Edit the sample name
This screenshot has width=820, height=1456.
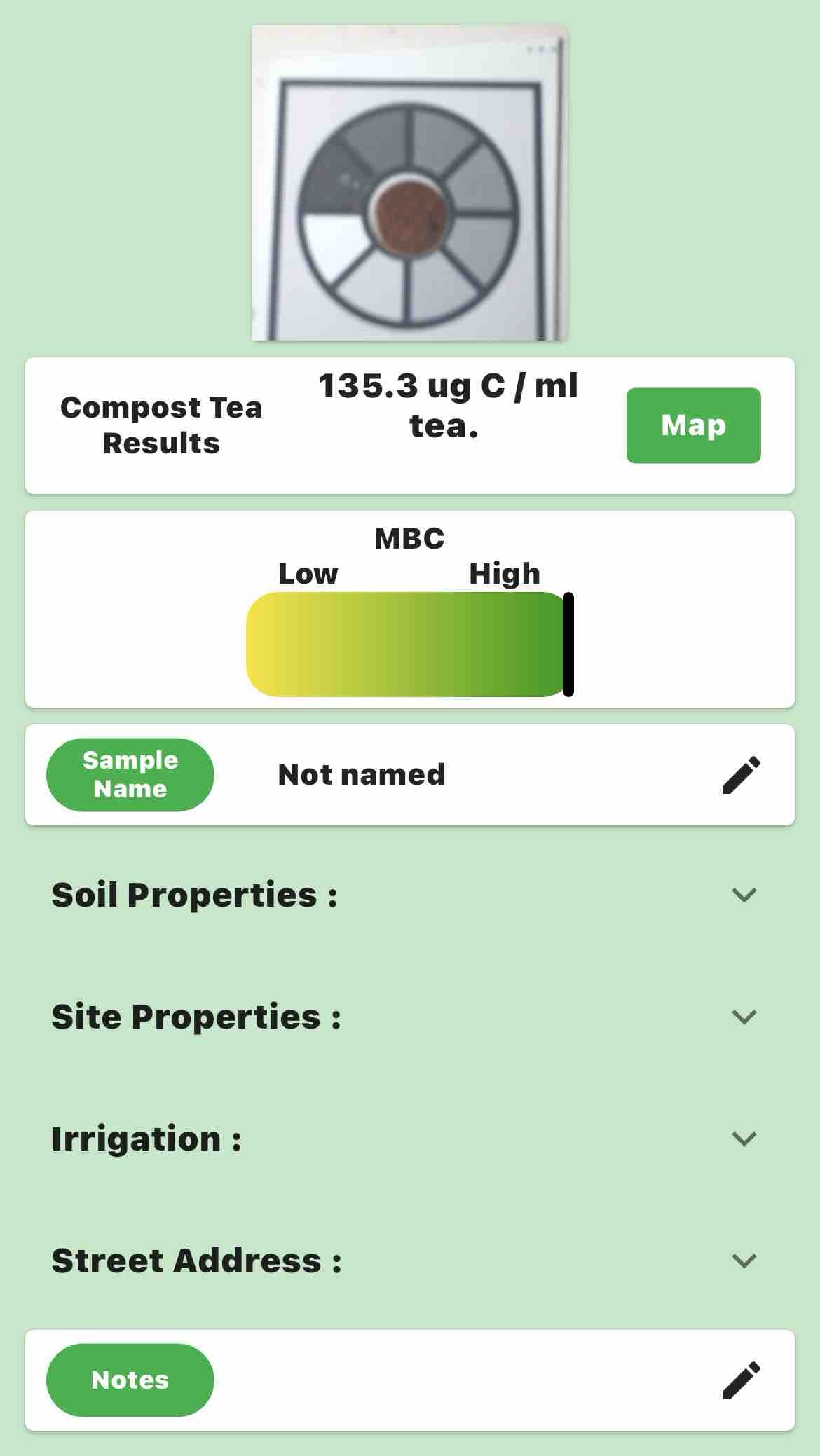tap(741, 775)
